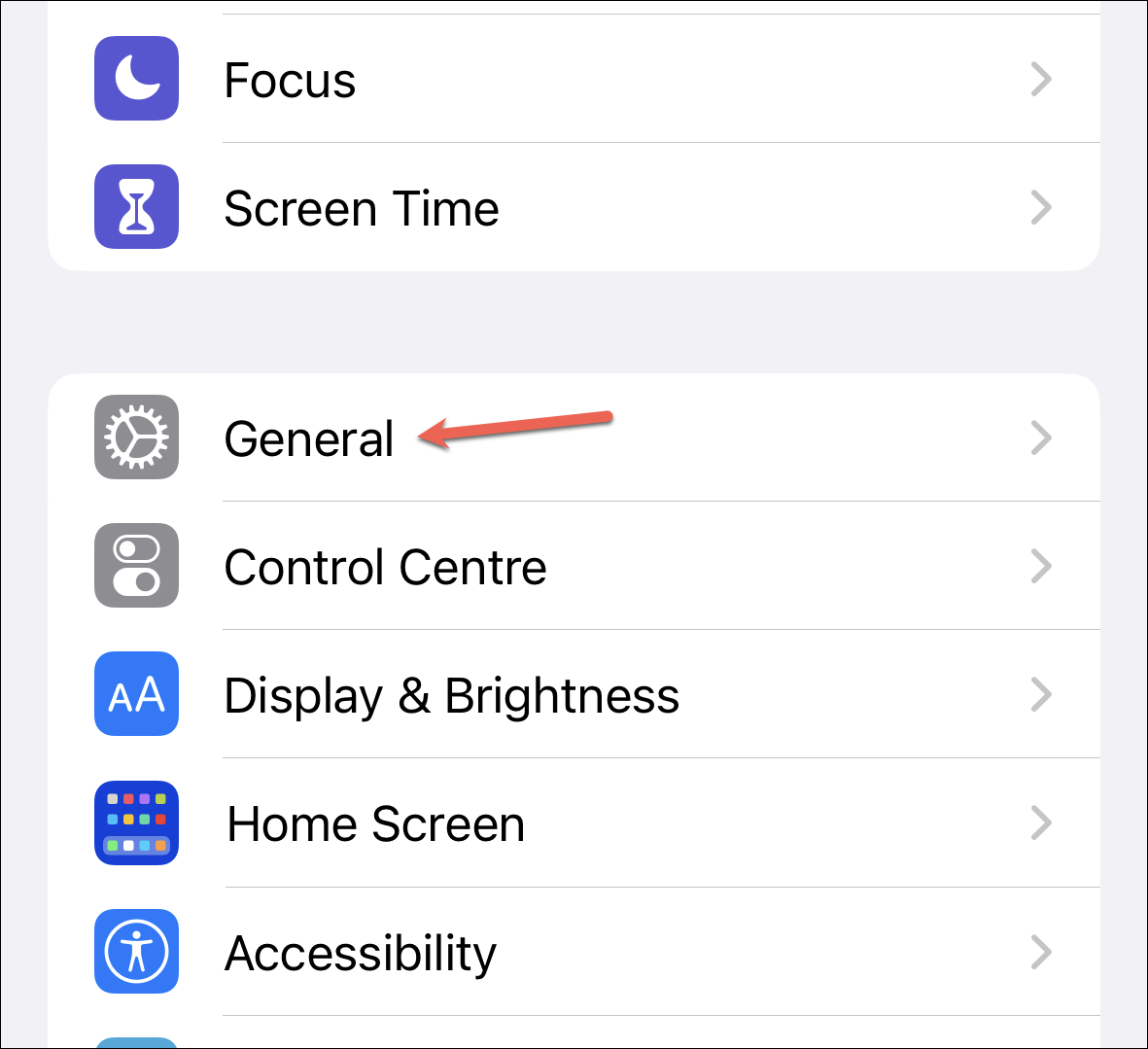Select Control Centre

[385, 567]
